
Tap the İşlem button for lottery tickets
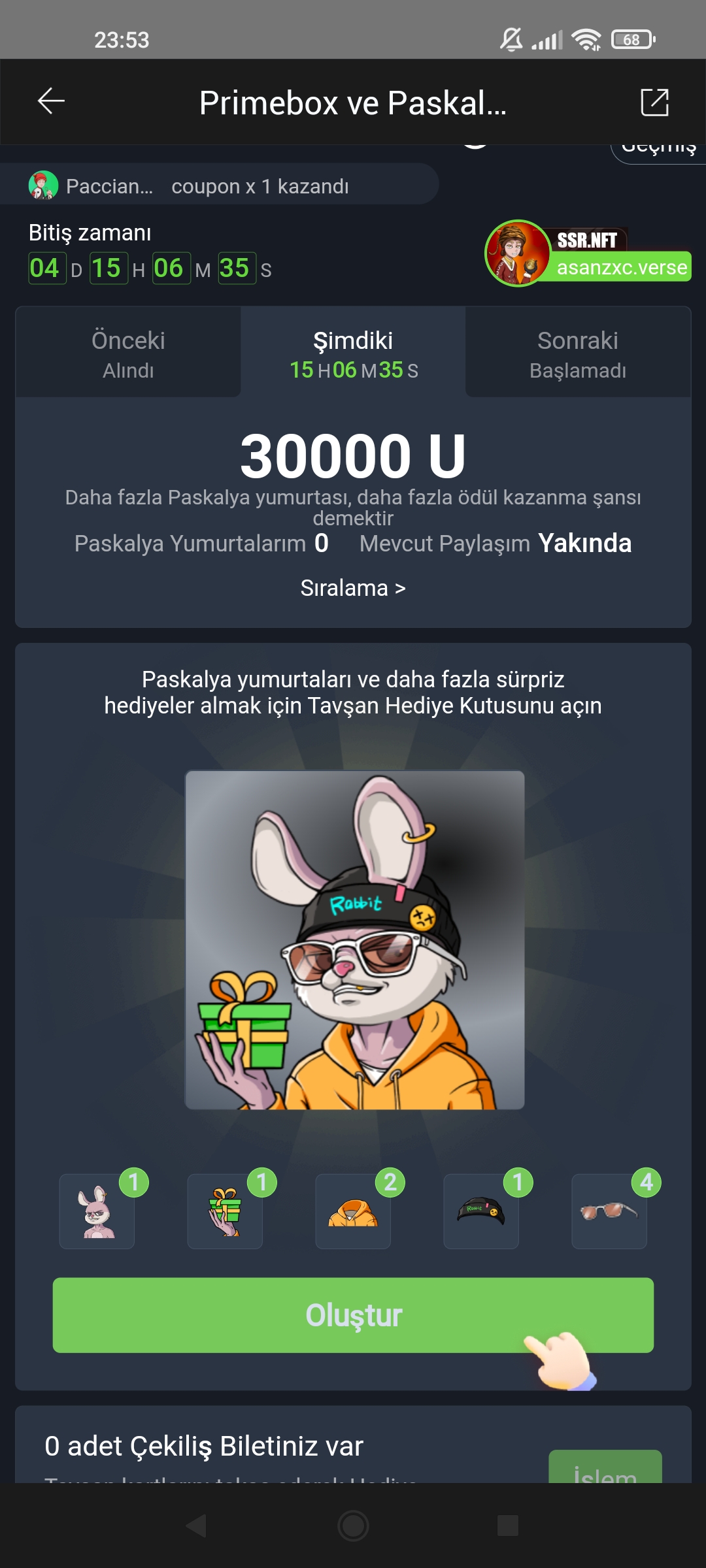tap(605, 1467)
